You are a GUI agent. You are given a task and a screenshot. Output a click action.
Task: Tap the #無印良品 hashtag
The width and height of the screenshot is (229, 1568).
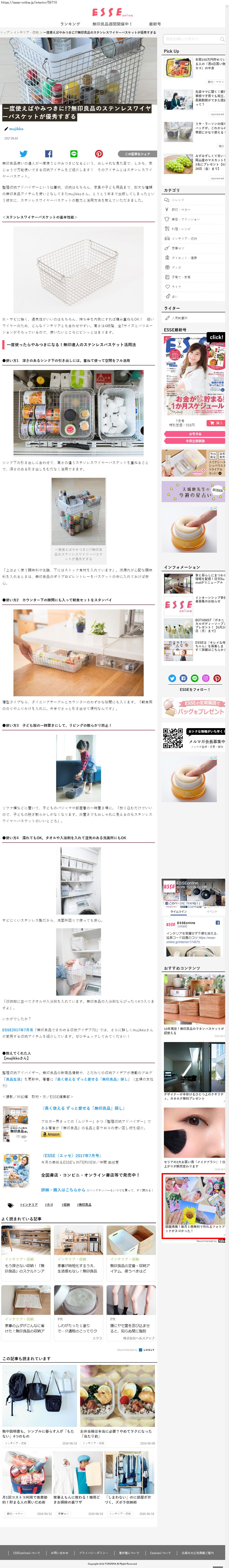(x=84, y=1204)
